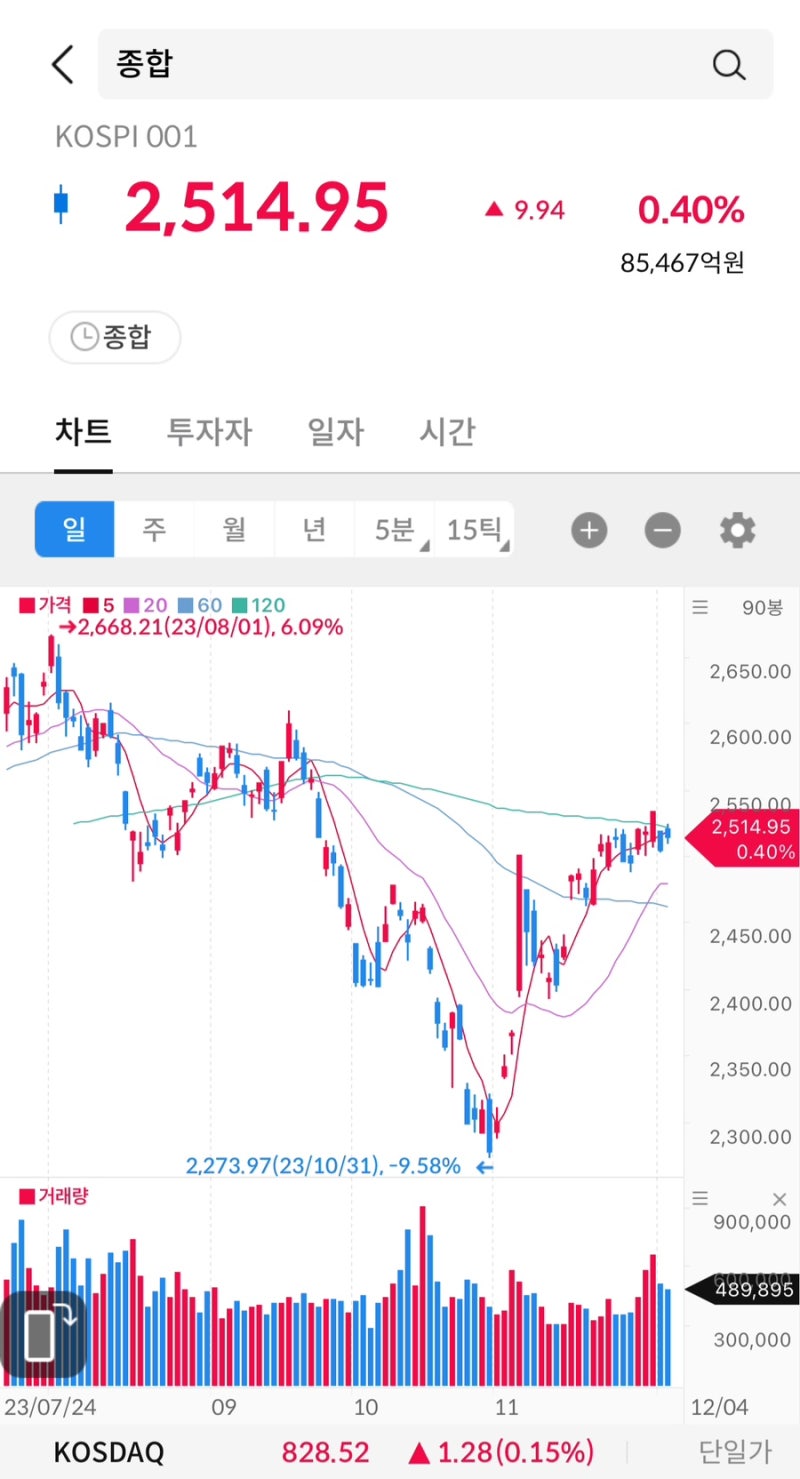Select the 년 yearly chart period
Screen dimensions: 800x1479
pyautogui.click(x=314, y=530)
